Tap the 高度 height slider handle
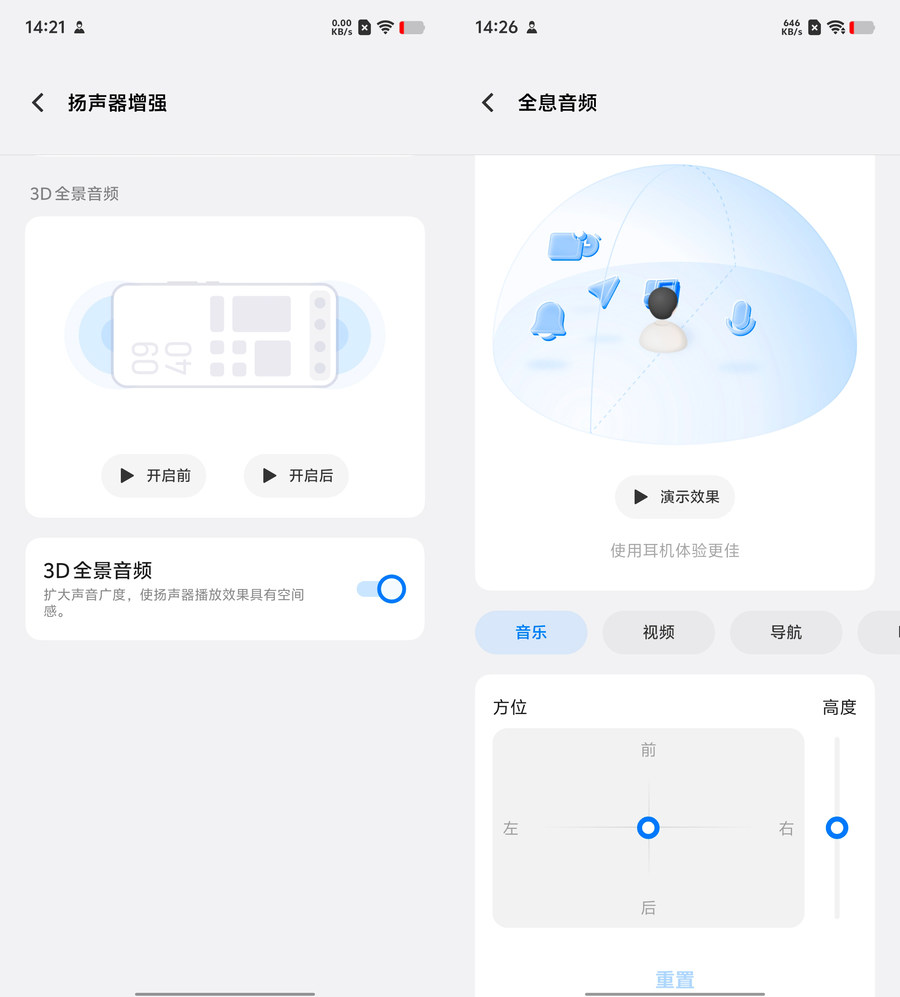 837,828
